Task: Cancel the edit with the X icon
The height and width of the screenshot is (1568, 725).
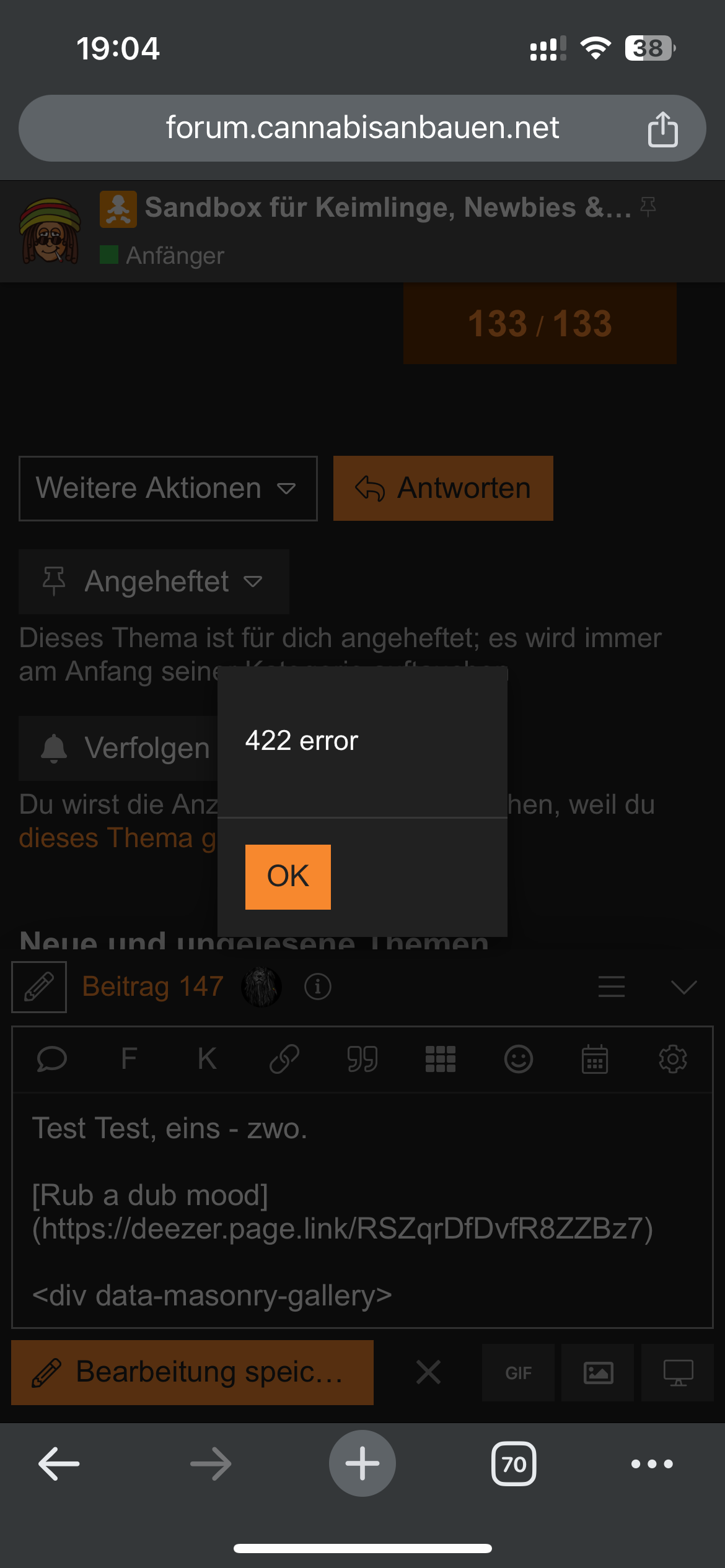Action: (428, 1372)
